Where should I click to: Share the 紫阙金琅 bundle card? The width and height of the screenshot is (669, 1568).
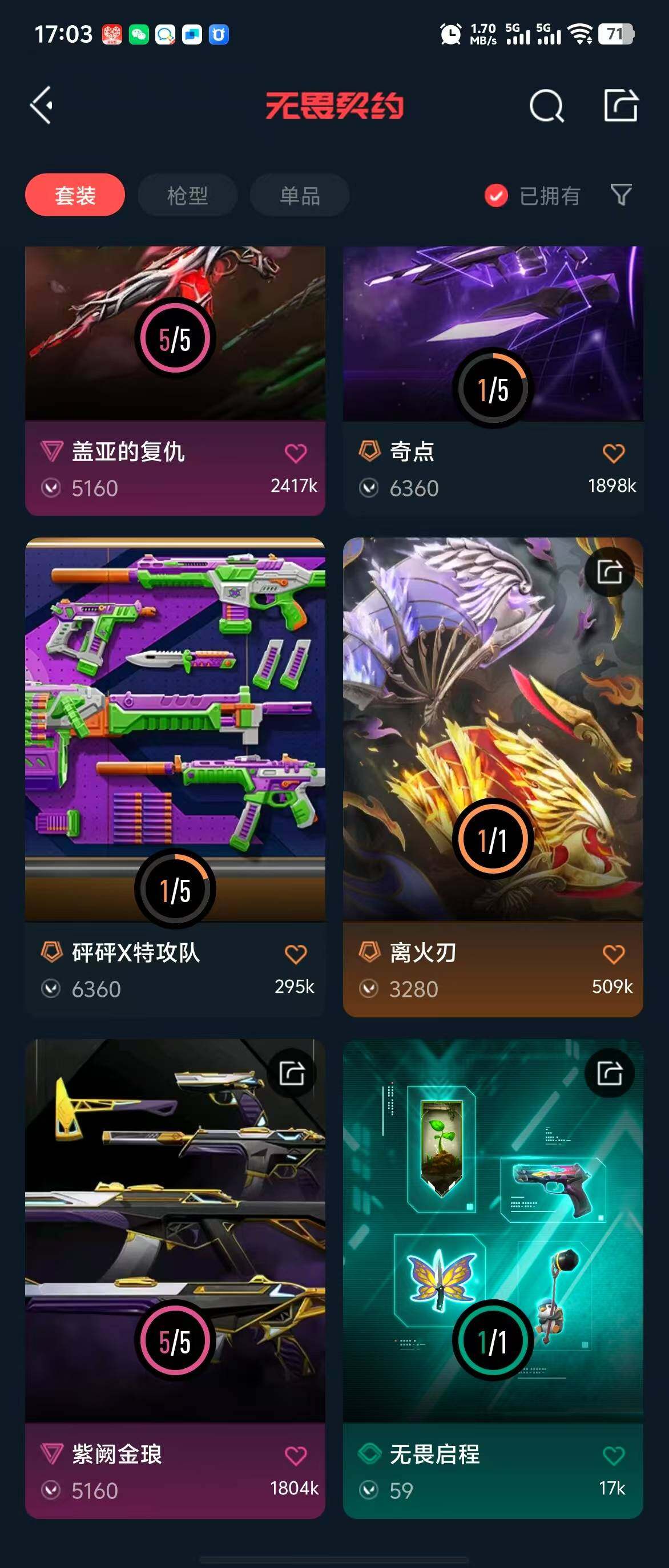click(292, 1073)
